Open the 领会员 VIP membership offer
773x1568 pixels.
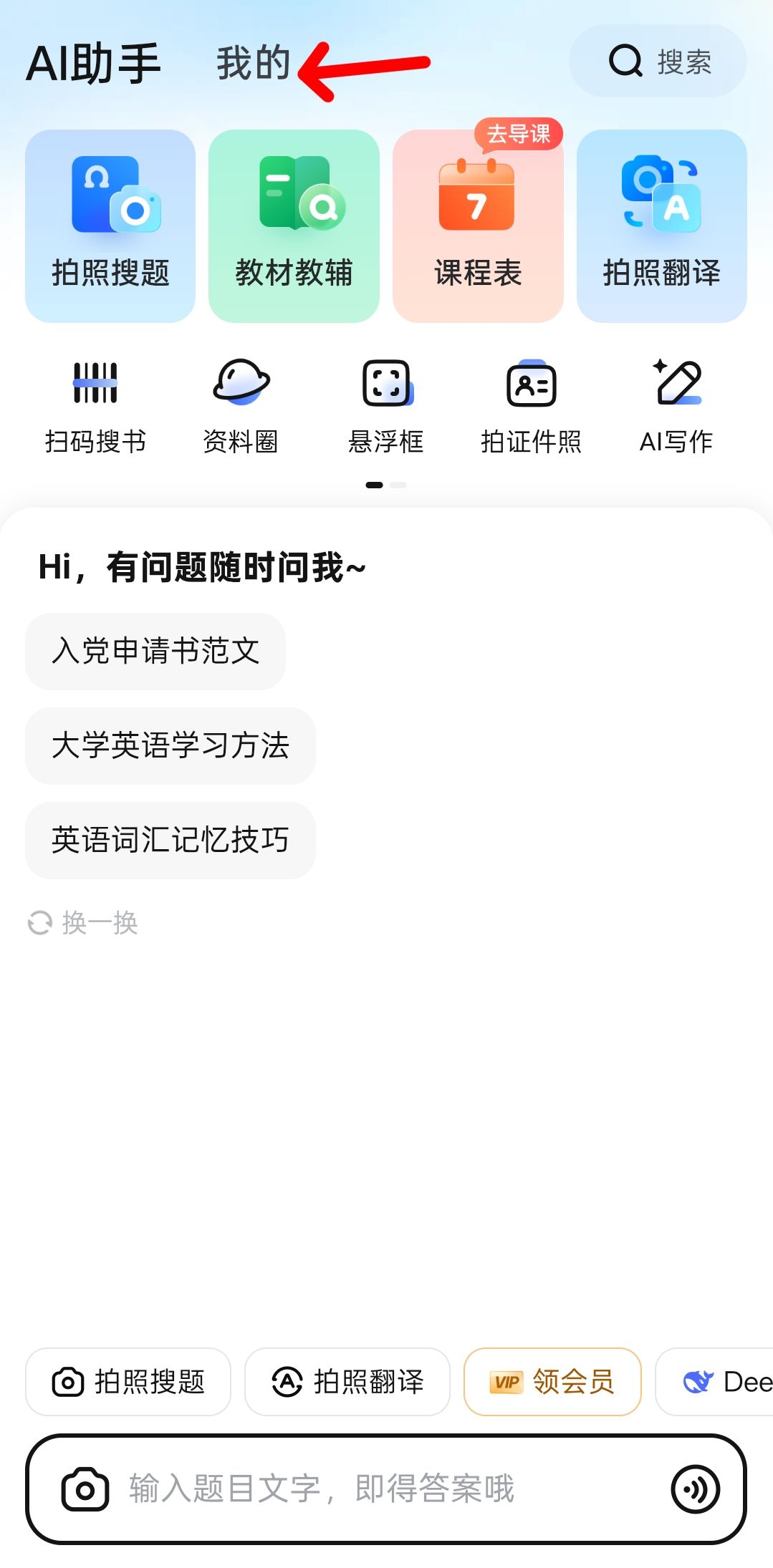552,1381
